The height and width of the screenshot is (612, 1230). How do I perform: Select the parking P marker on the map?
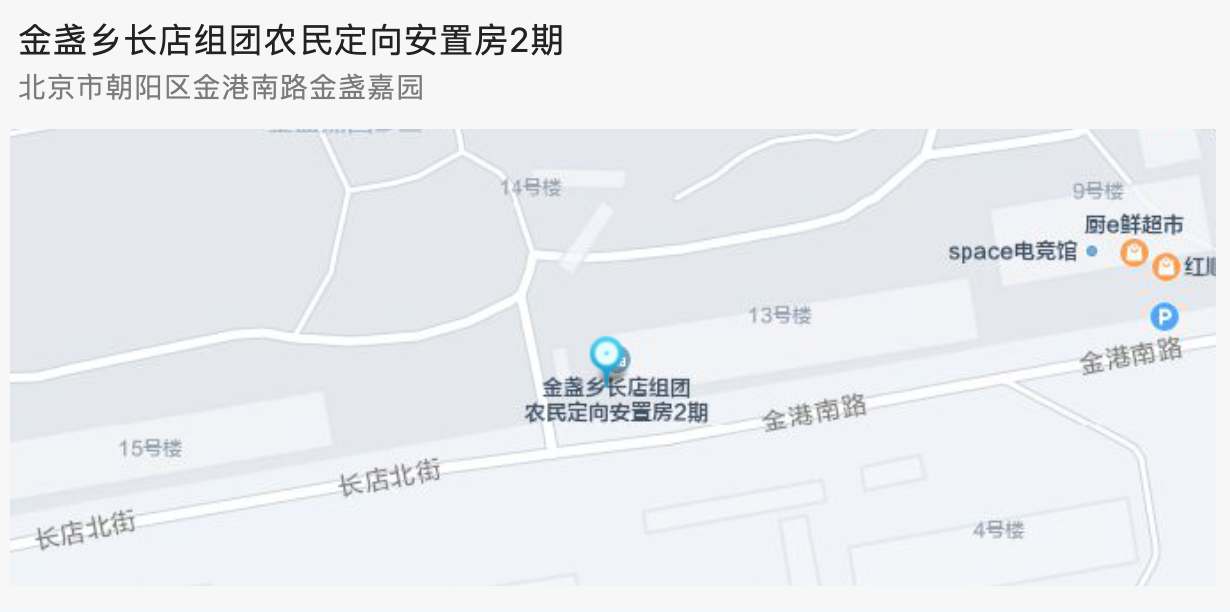point(1165,317)
